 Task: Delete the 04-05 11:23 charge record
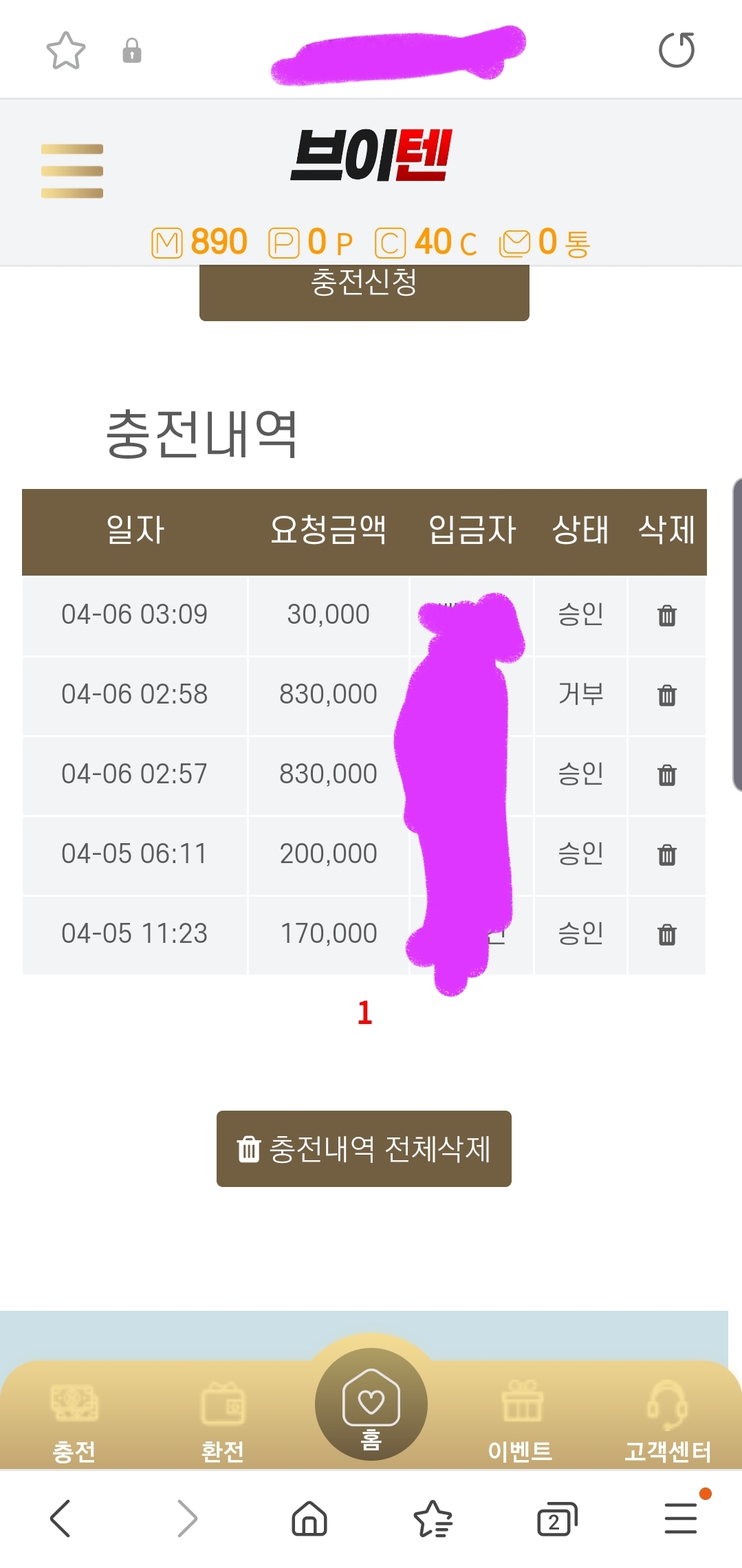pos(667,934)
